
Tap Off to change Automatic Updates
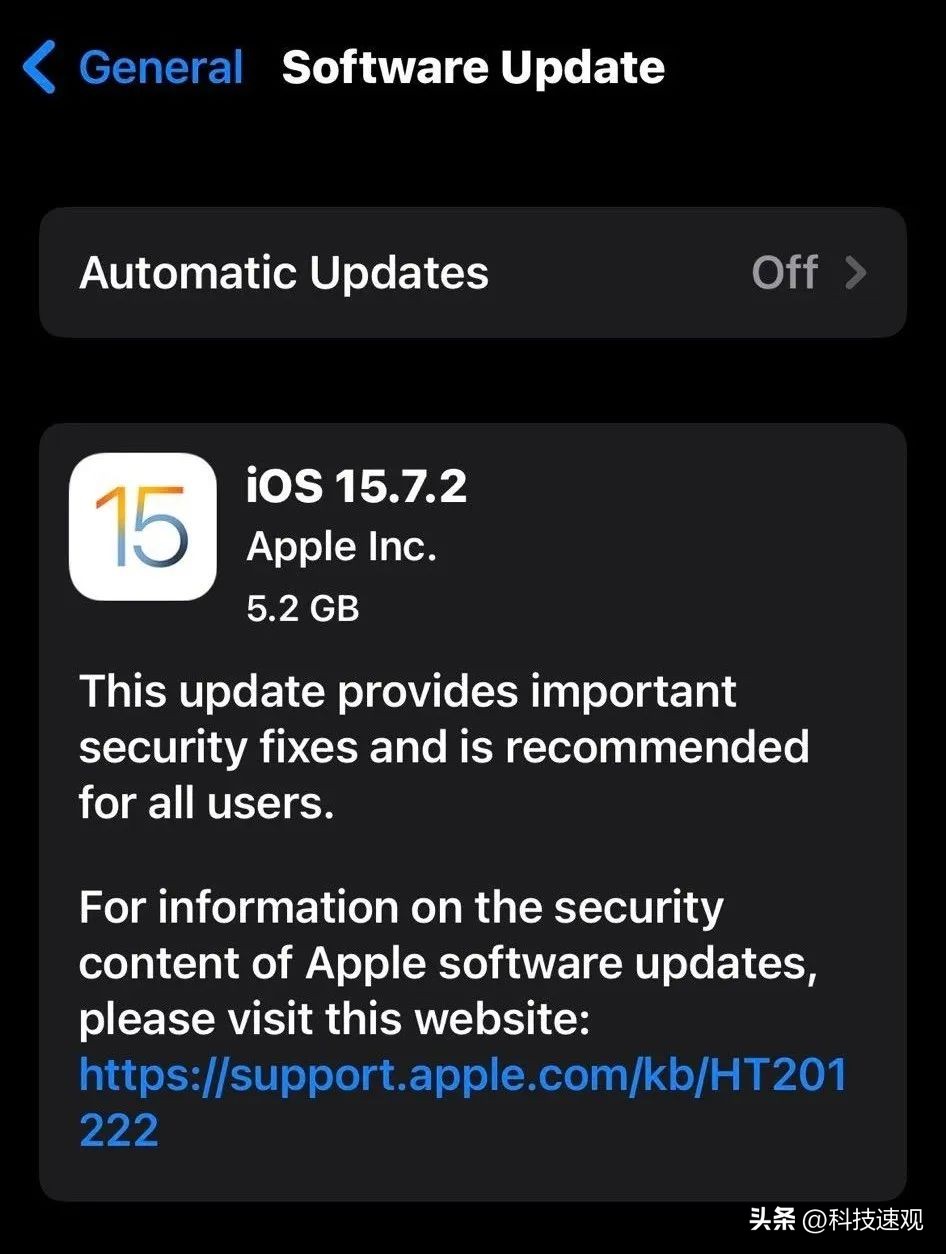click(x=786, y=273)
